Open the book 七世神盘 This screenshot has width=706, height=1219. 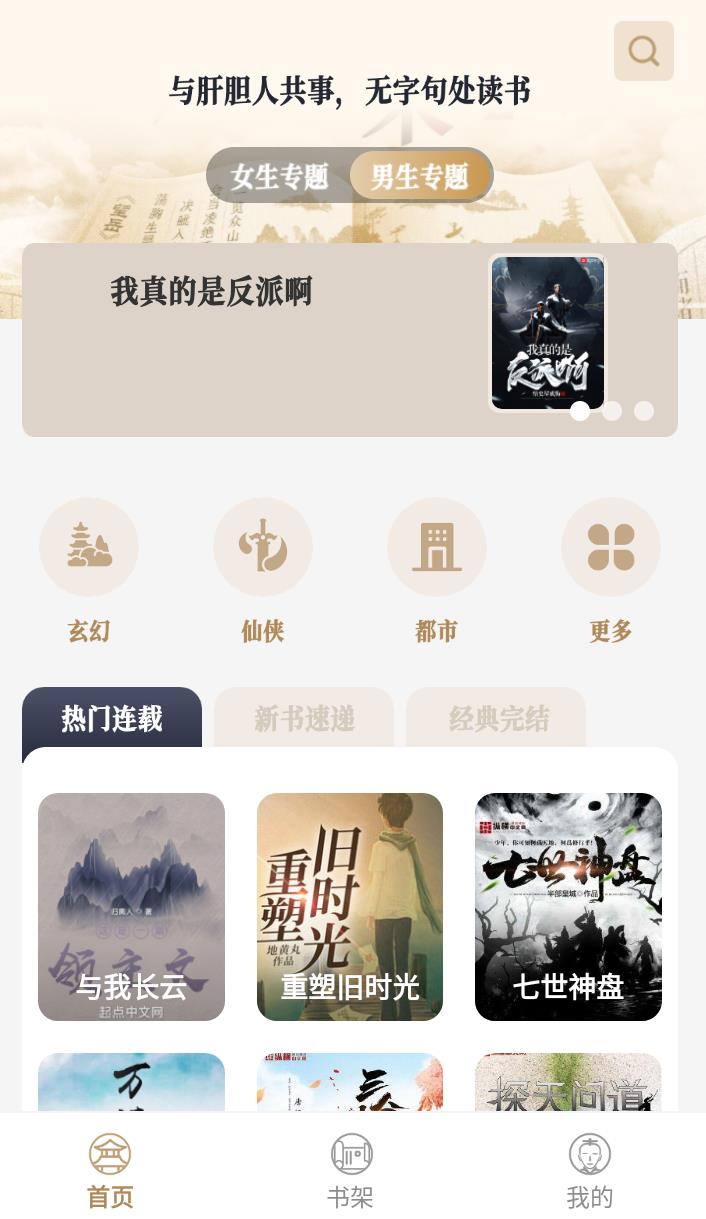568,906
